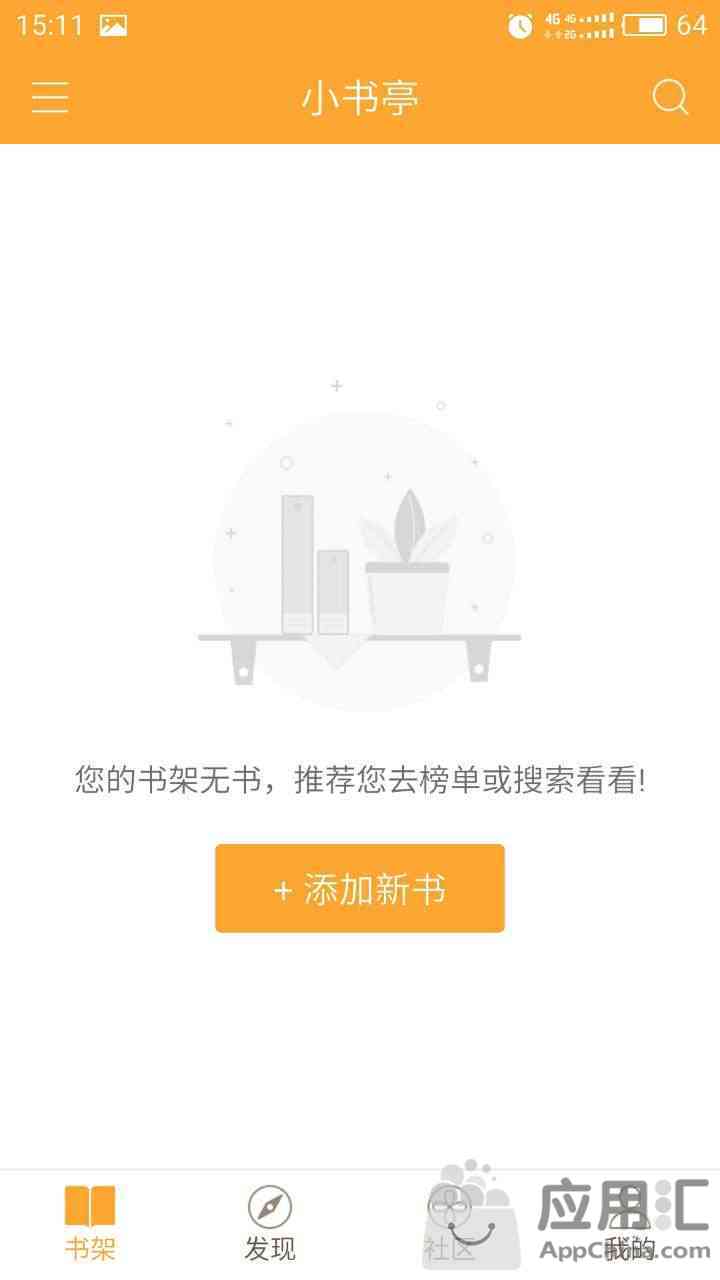This screenshot has width=720, height=1280.
Task: Open the search magnifier icon
Action: point(670,97)
